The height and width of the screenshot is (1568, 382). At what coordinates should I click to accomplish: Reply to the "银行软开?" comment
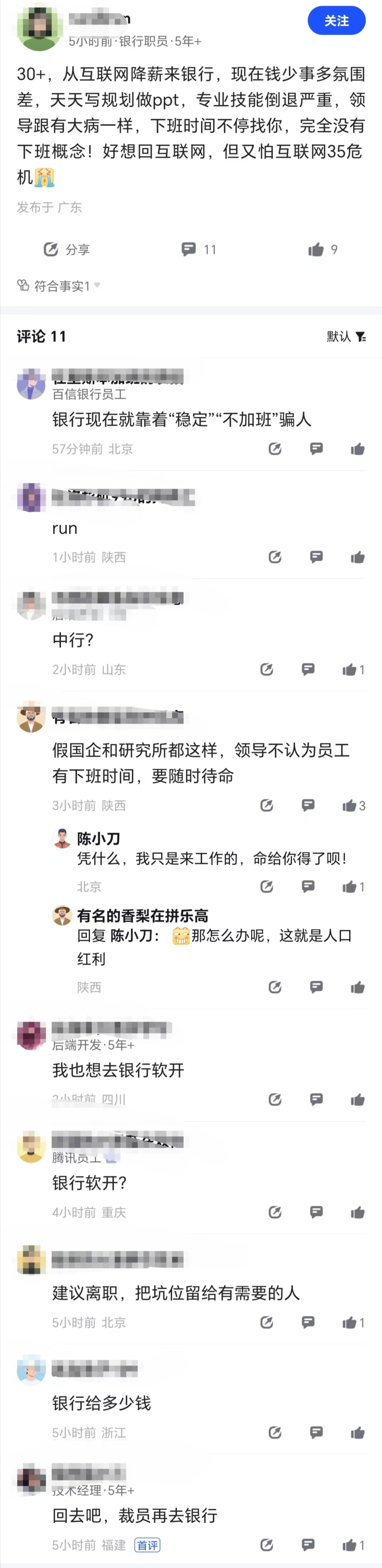[316, 1212]
